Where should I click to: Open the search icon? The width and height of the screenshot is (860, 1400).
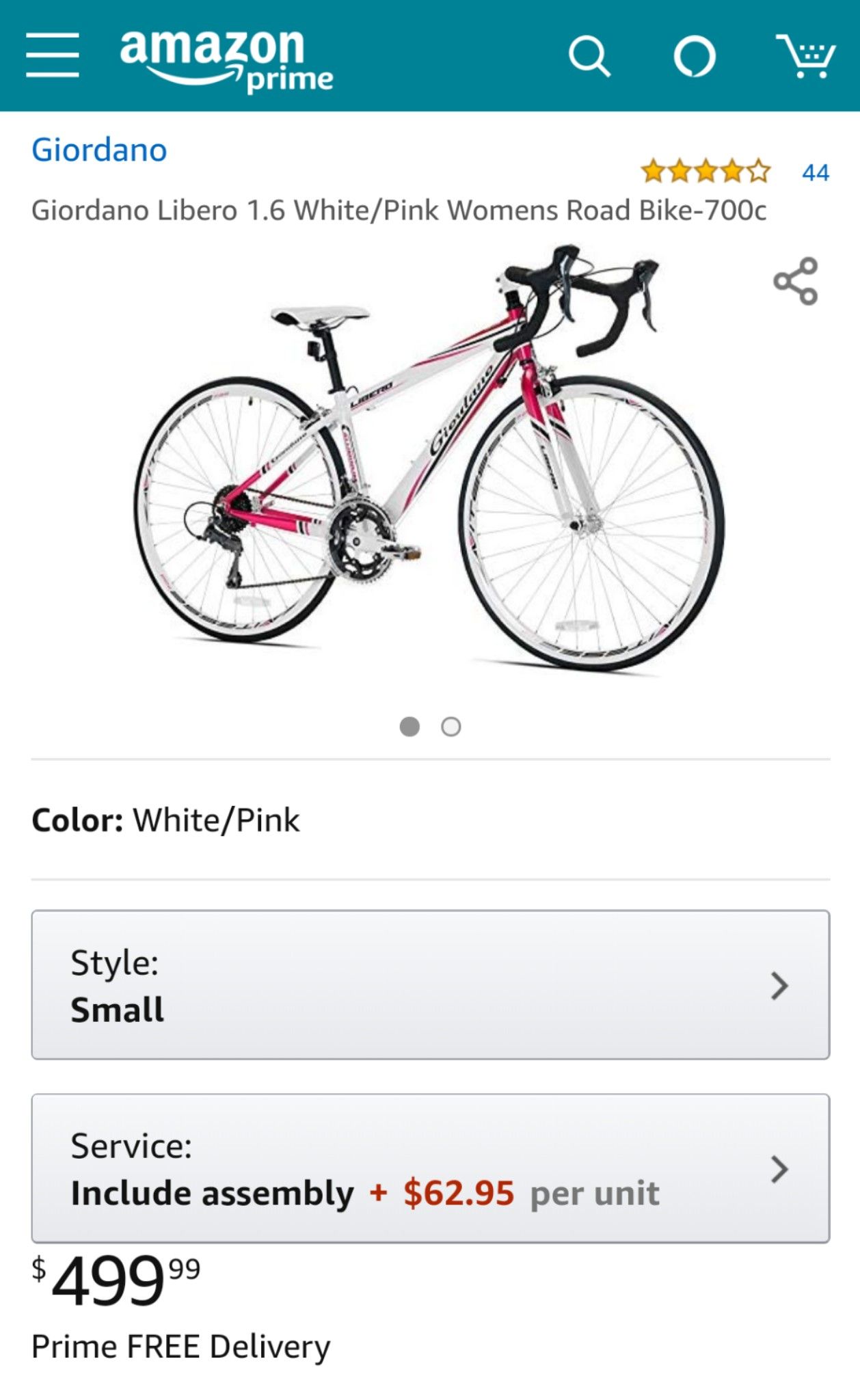[x=589, y=57]
